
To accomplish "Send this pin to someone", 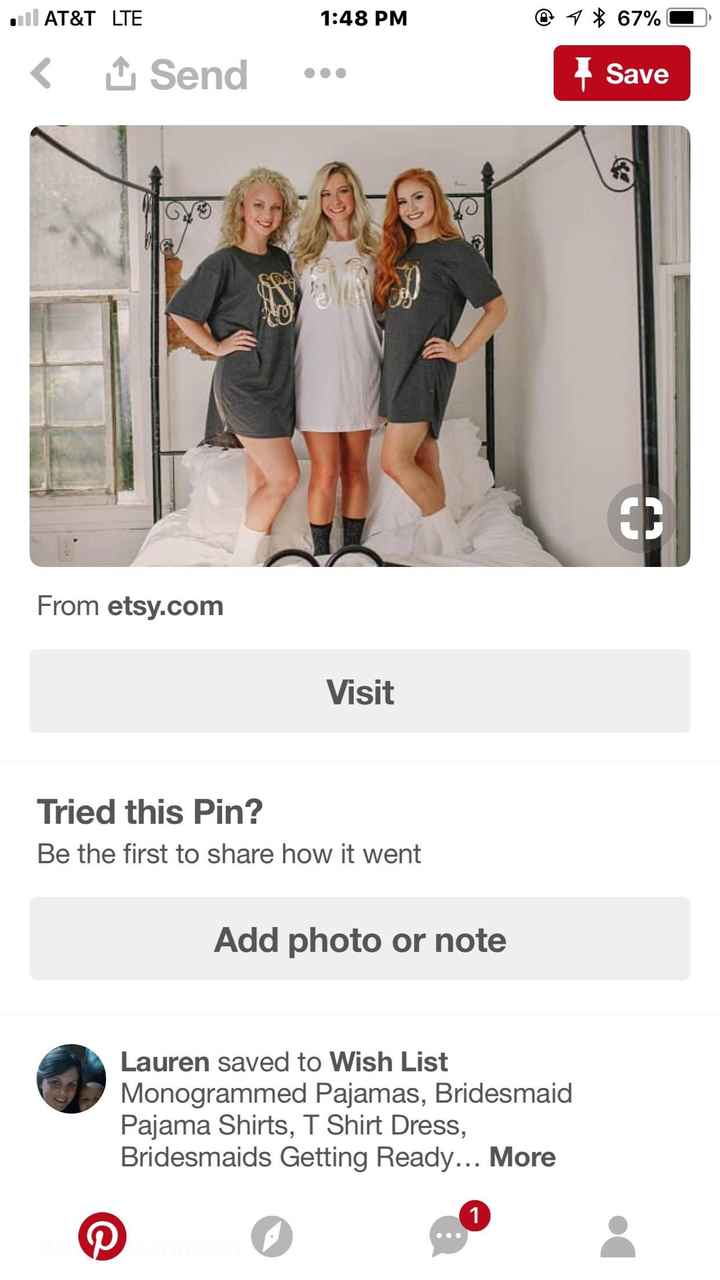I will pyautogui.click(x=177, y=75).
